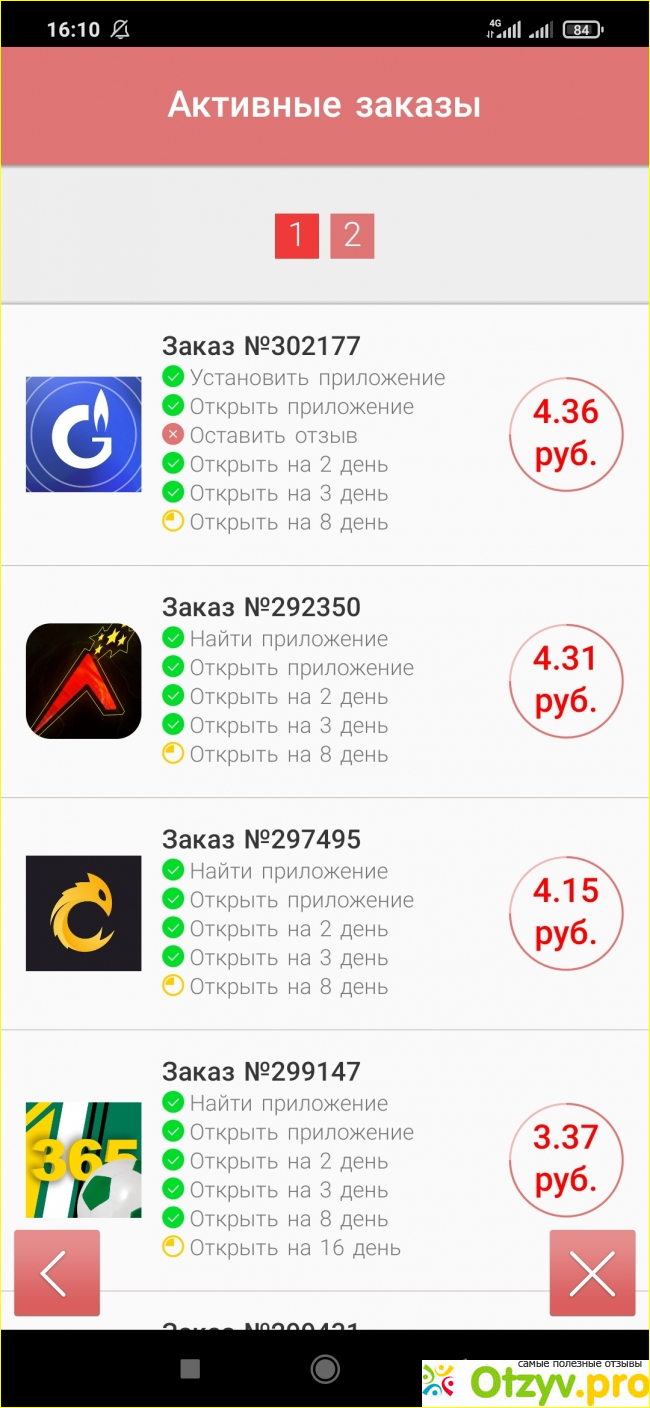650x1408 pixels.
Task: Close the active orders screen
Action: tap(592, 1272)
